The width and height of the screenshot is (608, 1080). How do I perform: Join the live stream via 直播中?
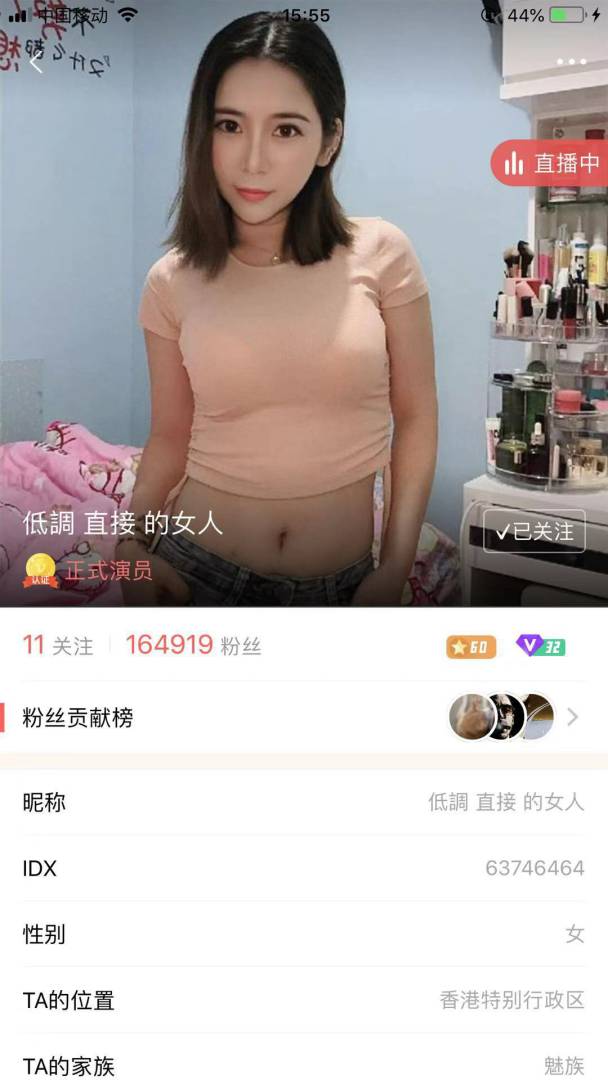pyautogui.click(x=552, y=163)
